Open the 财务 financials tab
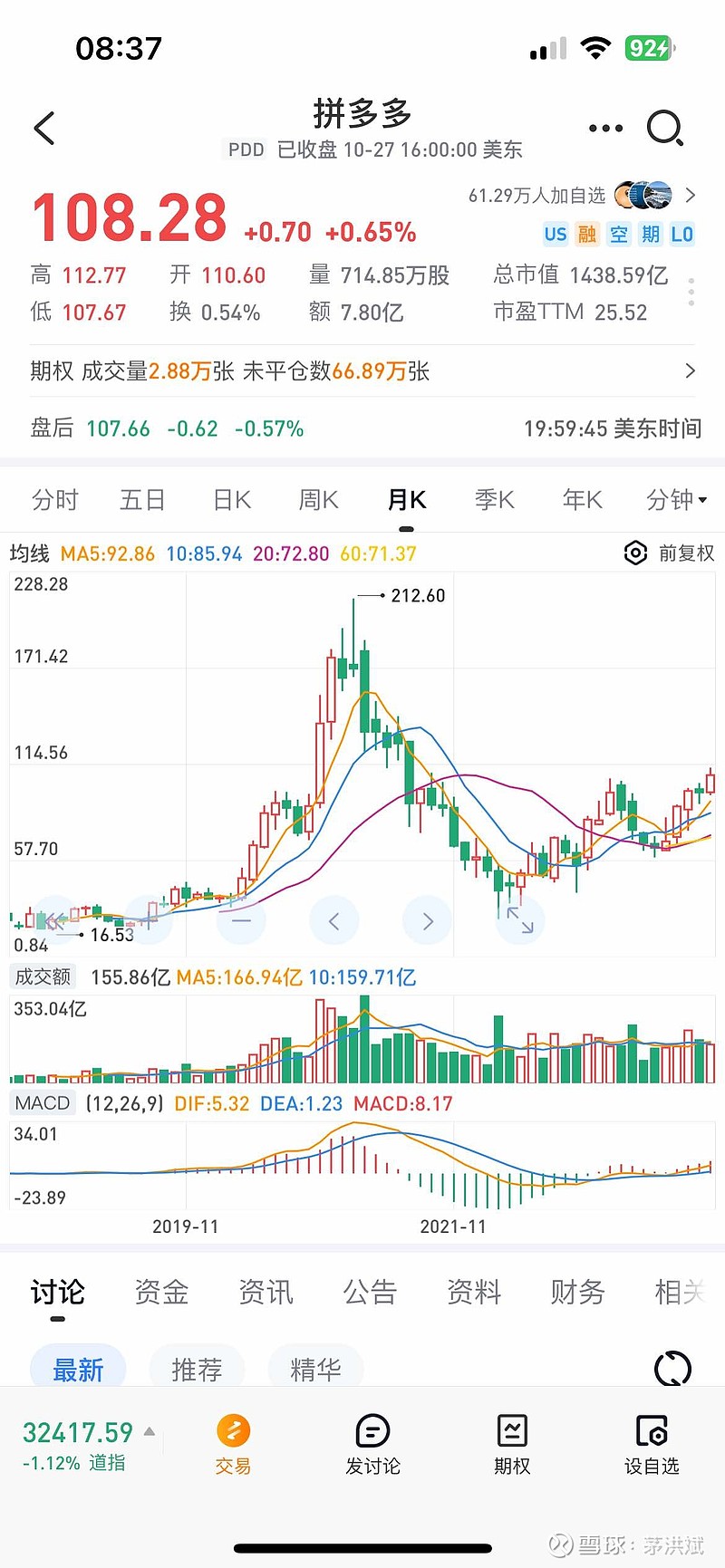 pyautogui.click(x=575, y=1293)
